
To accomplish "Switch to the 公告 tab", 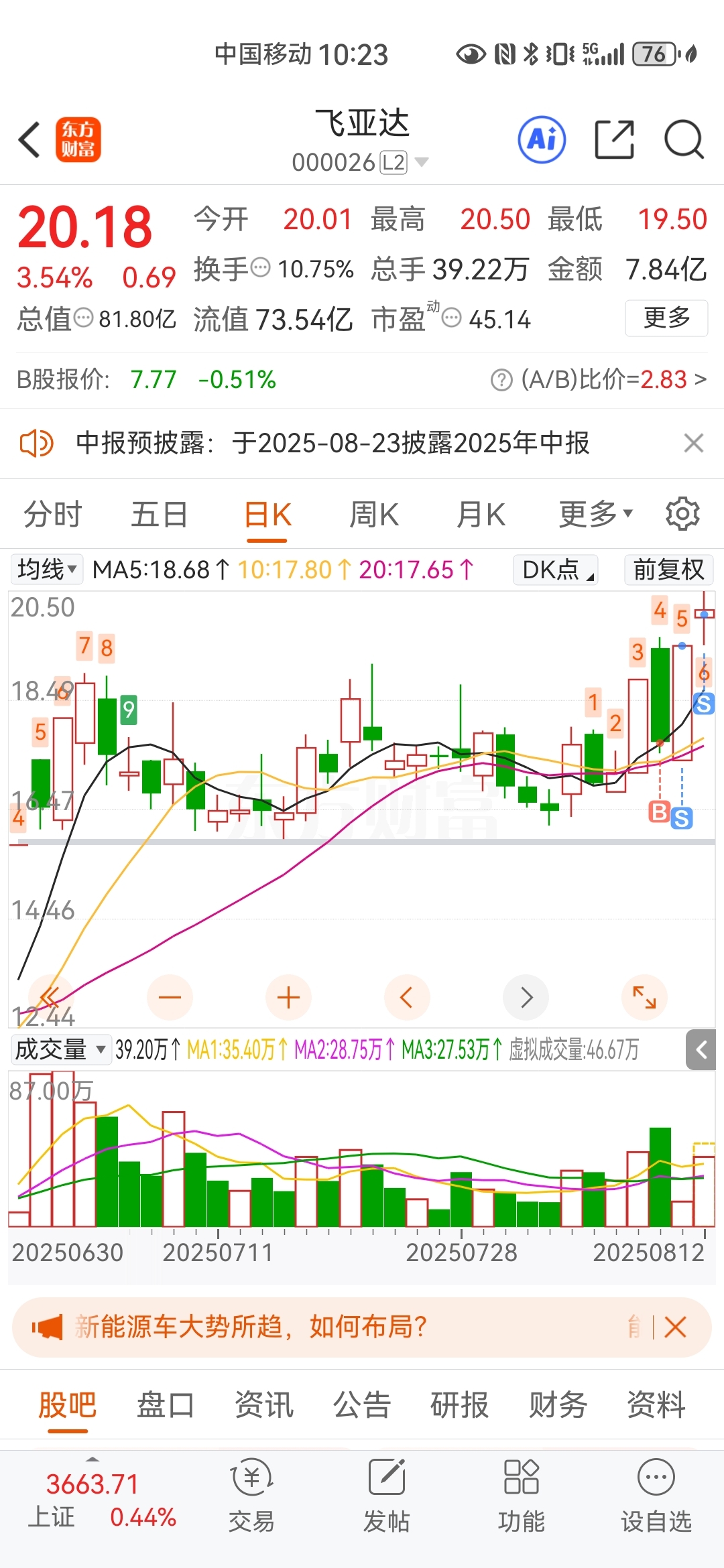I will tap(362, 1404).
